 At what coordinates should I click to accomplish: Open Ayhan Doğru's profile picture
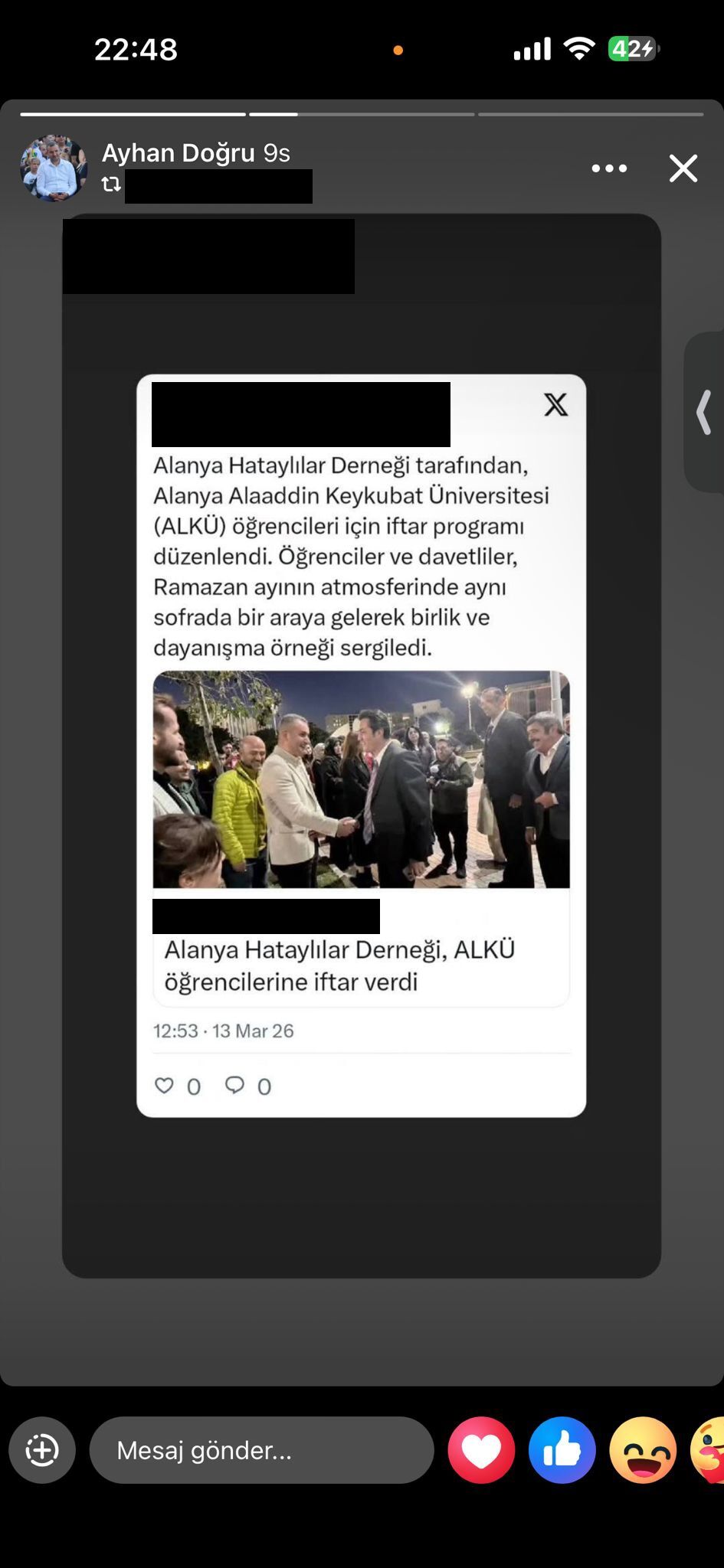(x=53, y=169)
